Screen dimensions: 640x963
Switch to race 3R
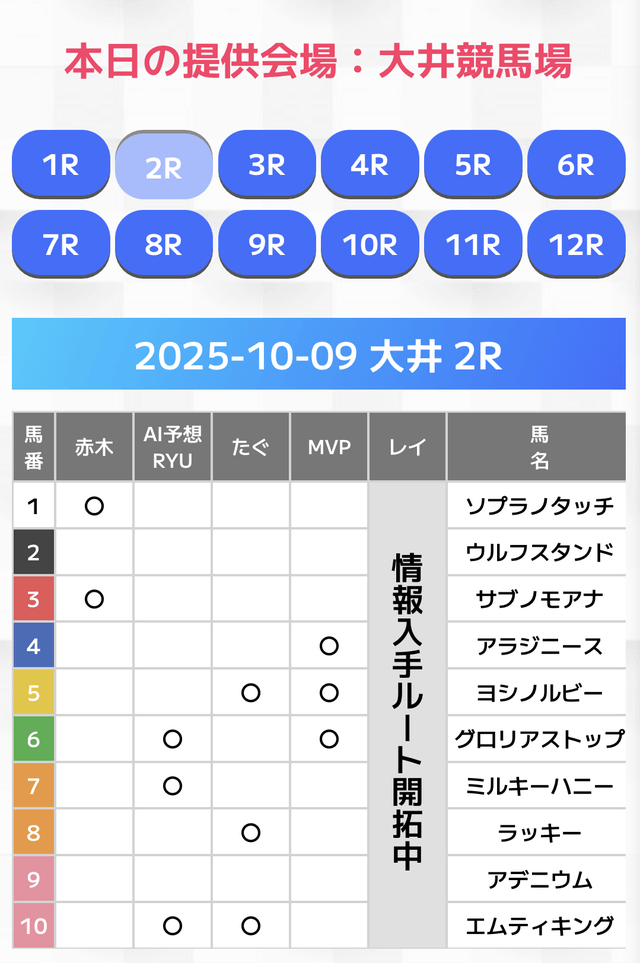point(267,164)
